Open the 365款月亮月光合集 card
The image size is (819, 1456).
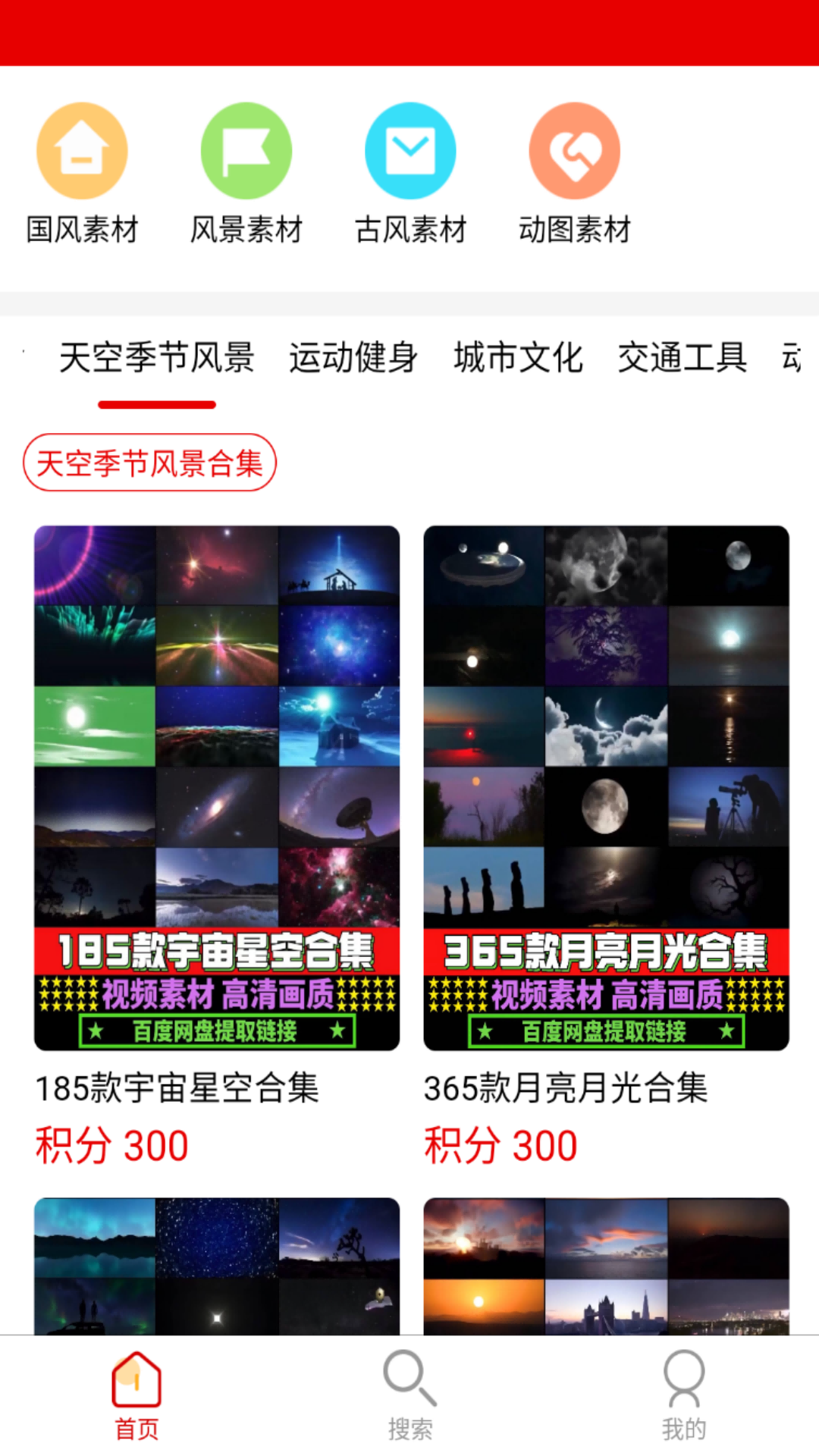[606, 789]
